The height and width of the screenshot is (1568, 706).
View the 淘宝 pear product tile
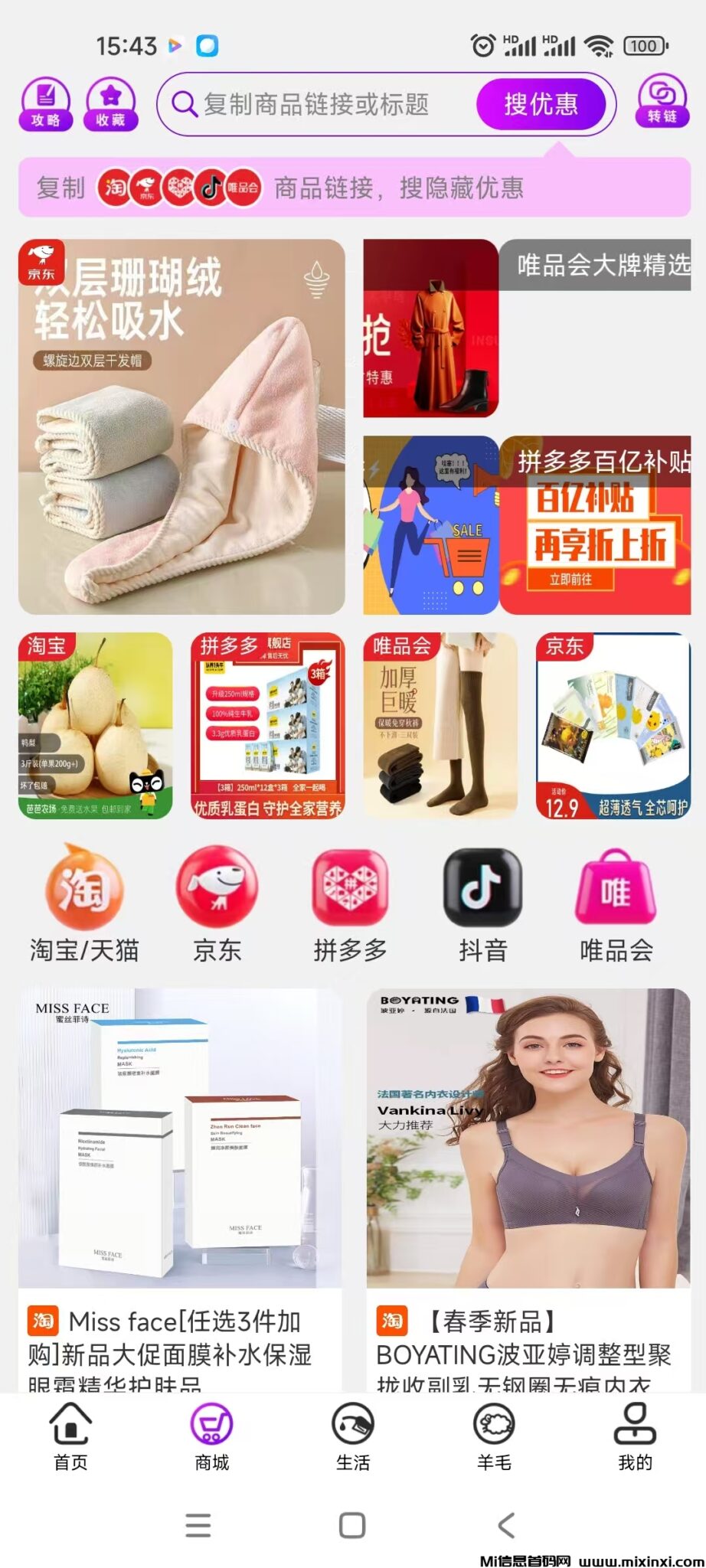point(96,726)
